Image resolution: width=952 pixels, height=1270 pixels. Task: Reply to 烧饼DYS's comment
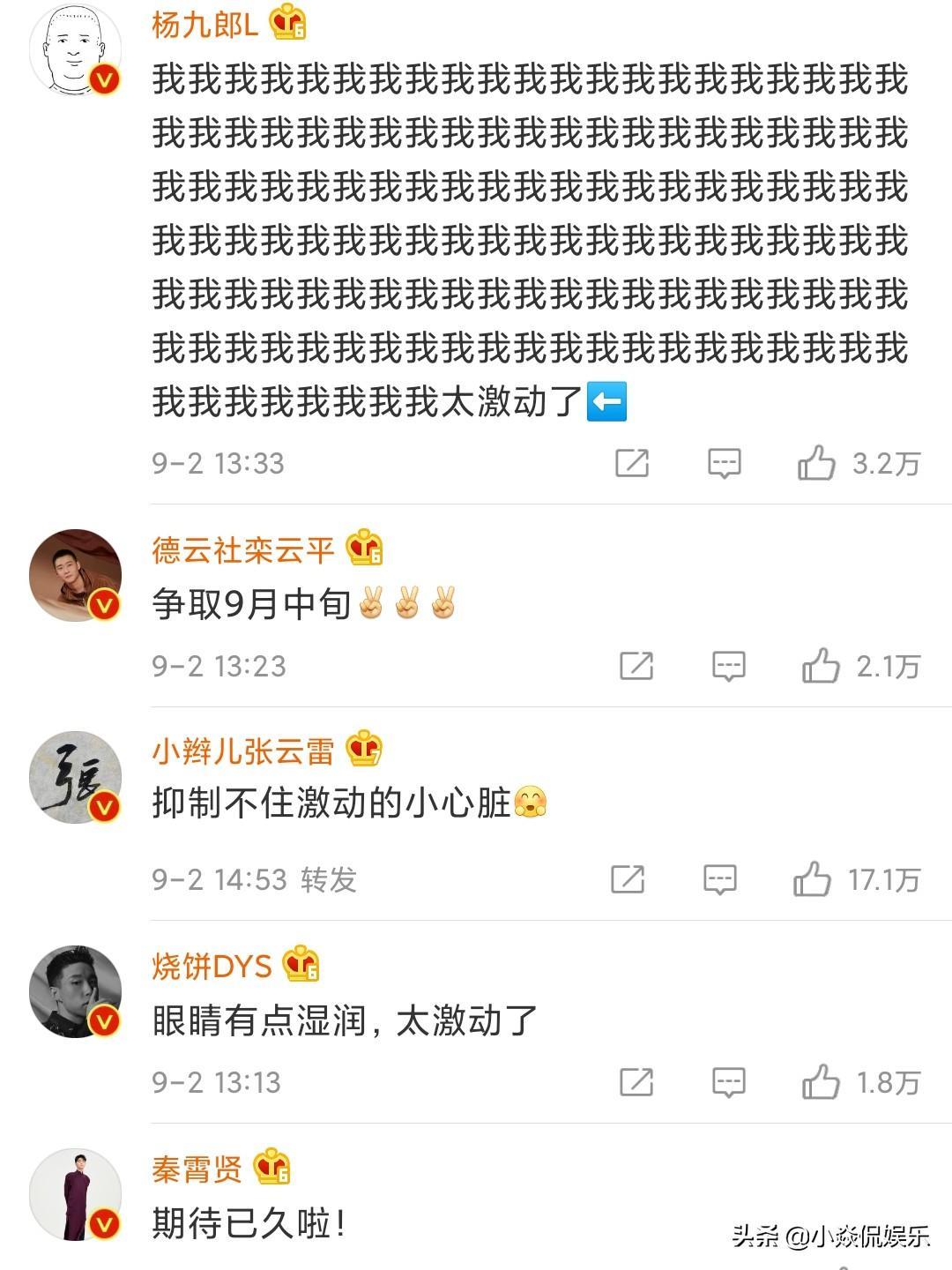click(x=728, y=1082)
